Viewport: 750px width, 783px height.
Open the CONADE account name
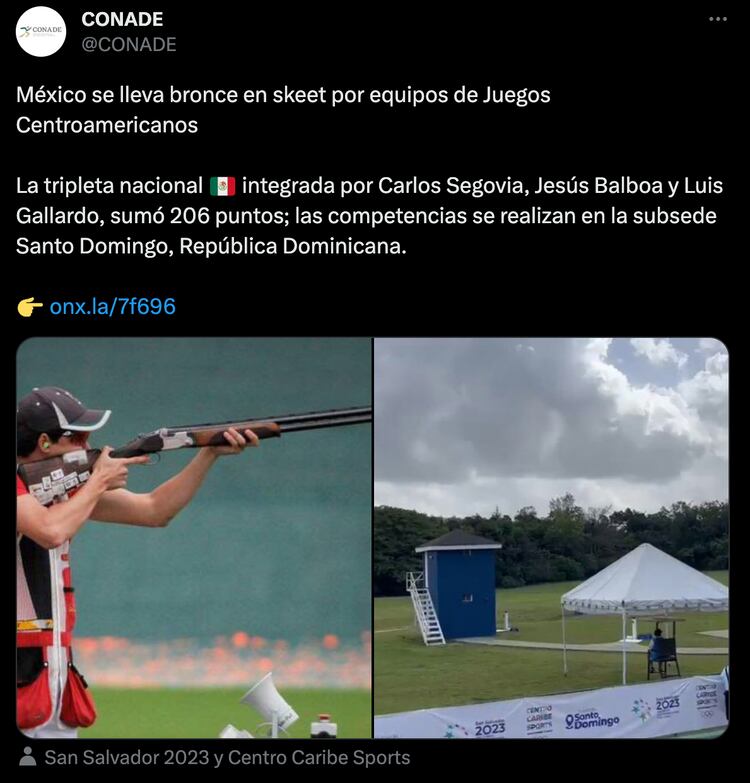(x=122, y=19)
